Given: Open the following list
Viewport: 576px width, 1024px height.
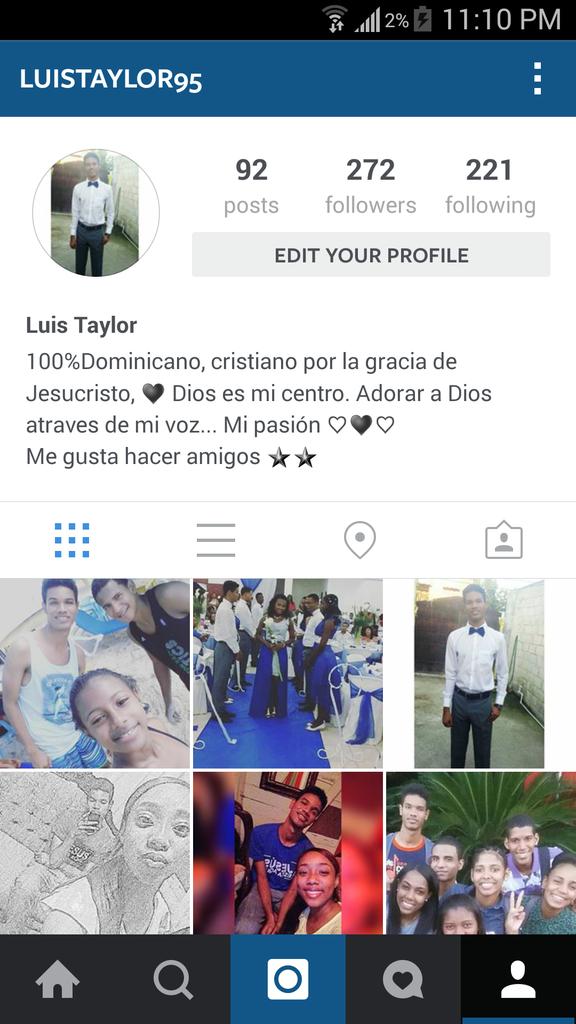Looking at the screenshot, I should (490, 186).
